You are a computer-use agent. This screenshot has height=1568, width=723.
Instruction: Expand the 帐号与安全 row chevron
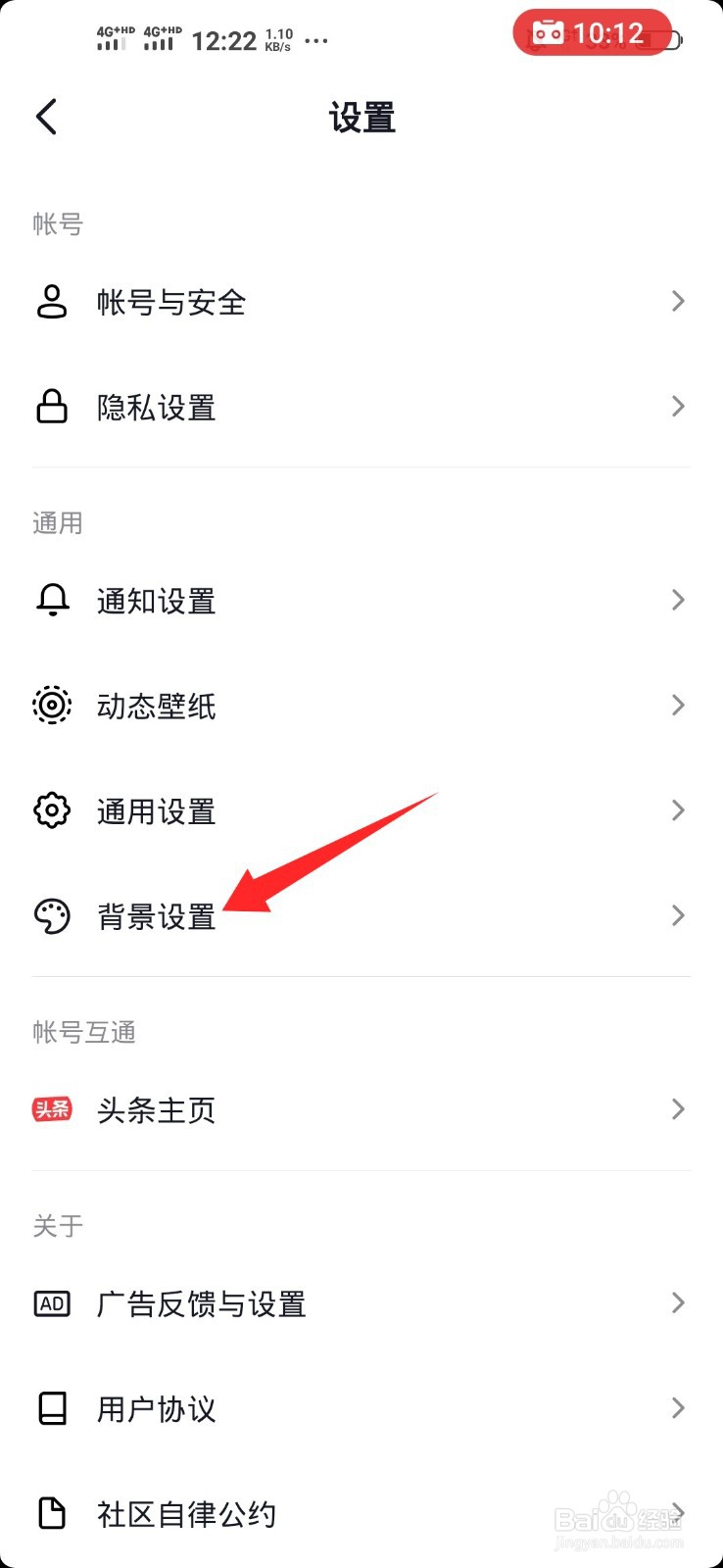[677, 301]
